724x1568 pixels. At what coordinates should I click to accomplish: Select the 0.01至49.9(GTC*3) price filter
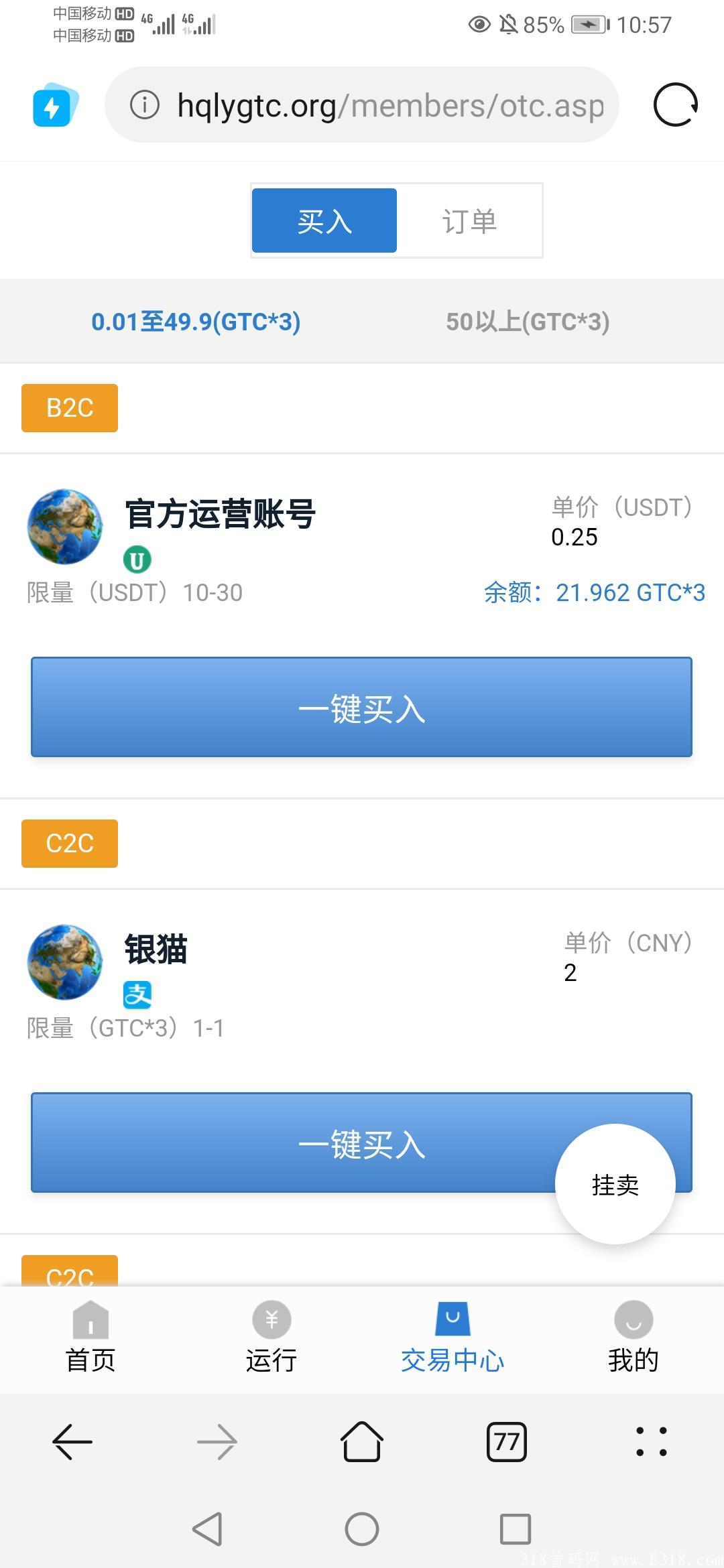[x=196, y=322]
